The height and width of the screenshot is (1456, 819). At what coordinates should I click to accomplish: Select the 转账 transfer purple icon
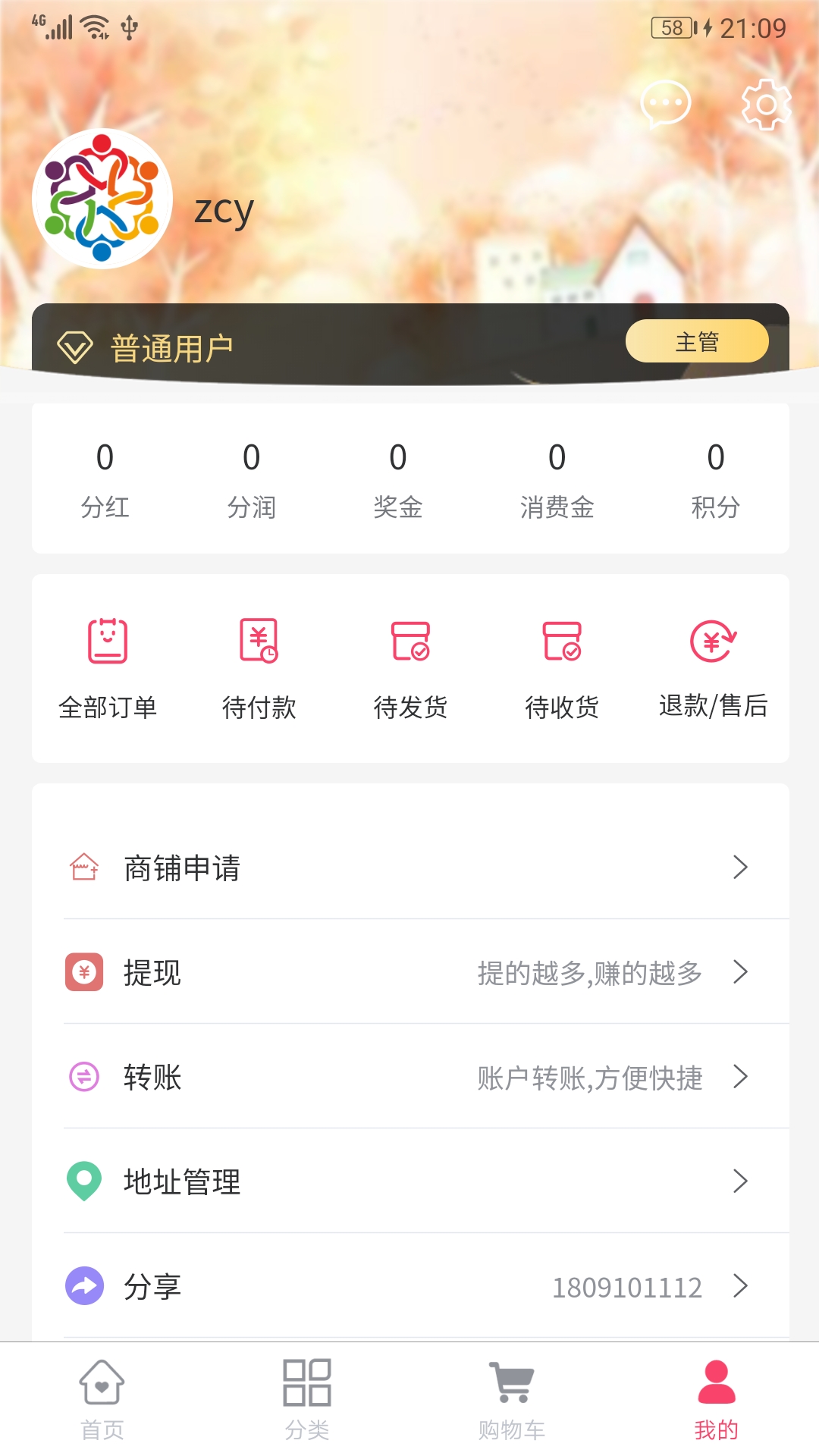[x=85, y=1076]
